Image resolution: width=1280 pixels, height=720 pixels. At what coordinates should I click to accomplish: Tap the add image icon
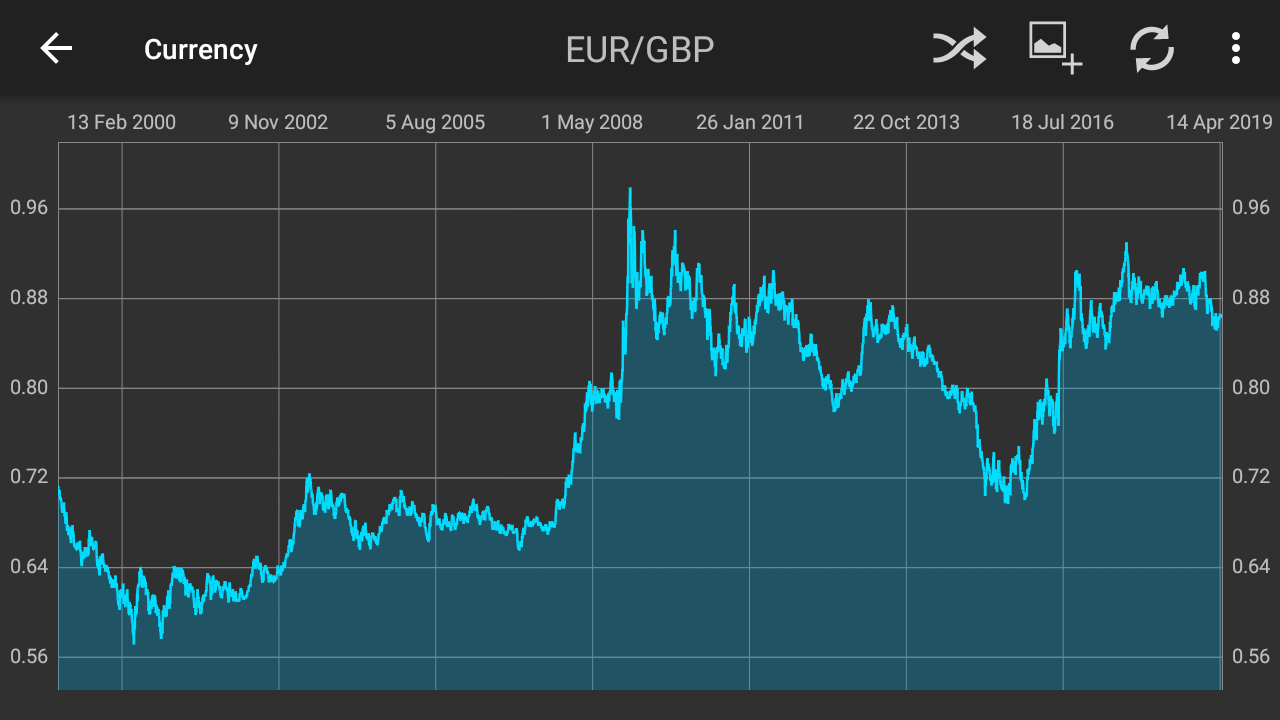(1056, 48)
